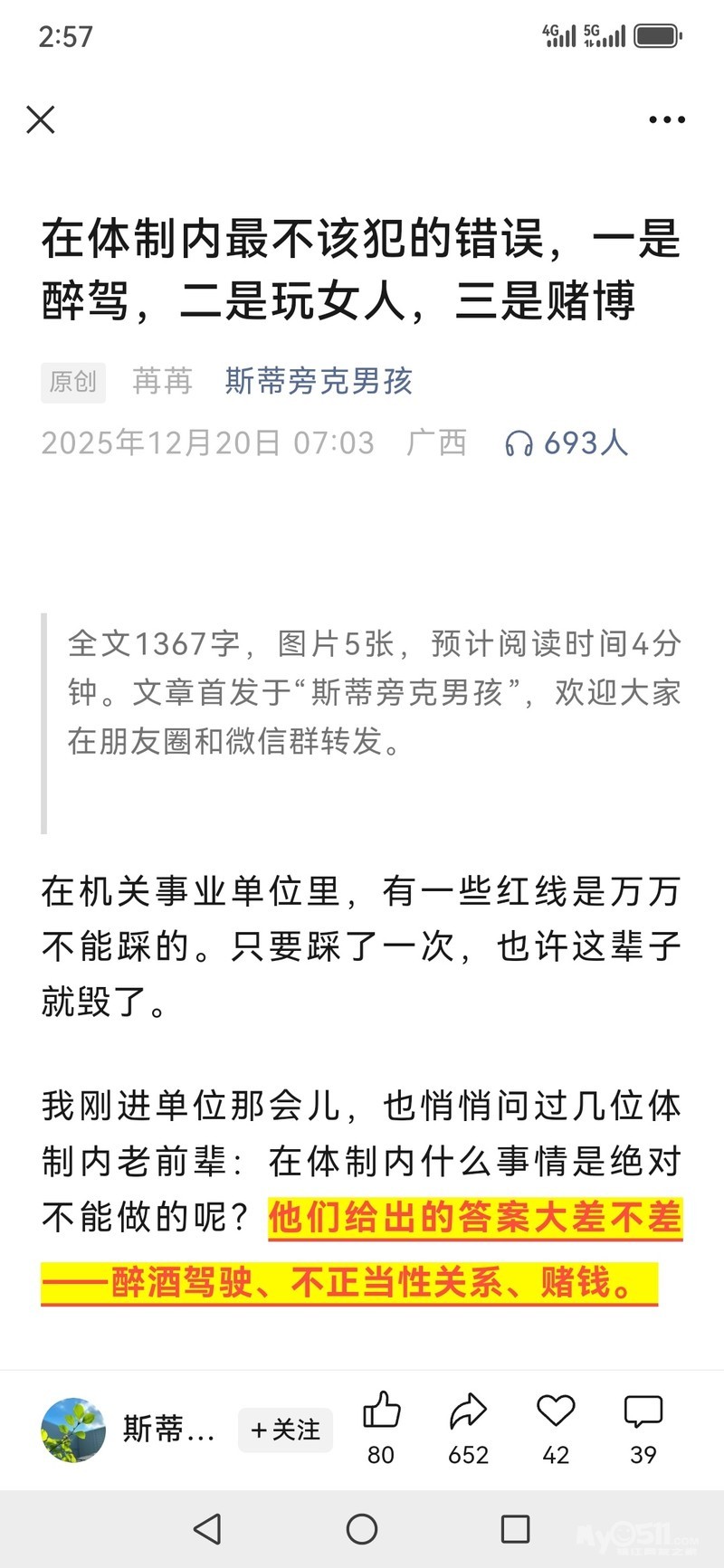Open the three-dot overflow menu
The width and height of the screenshot is (724, 1568).
tap(667, 119)
